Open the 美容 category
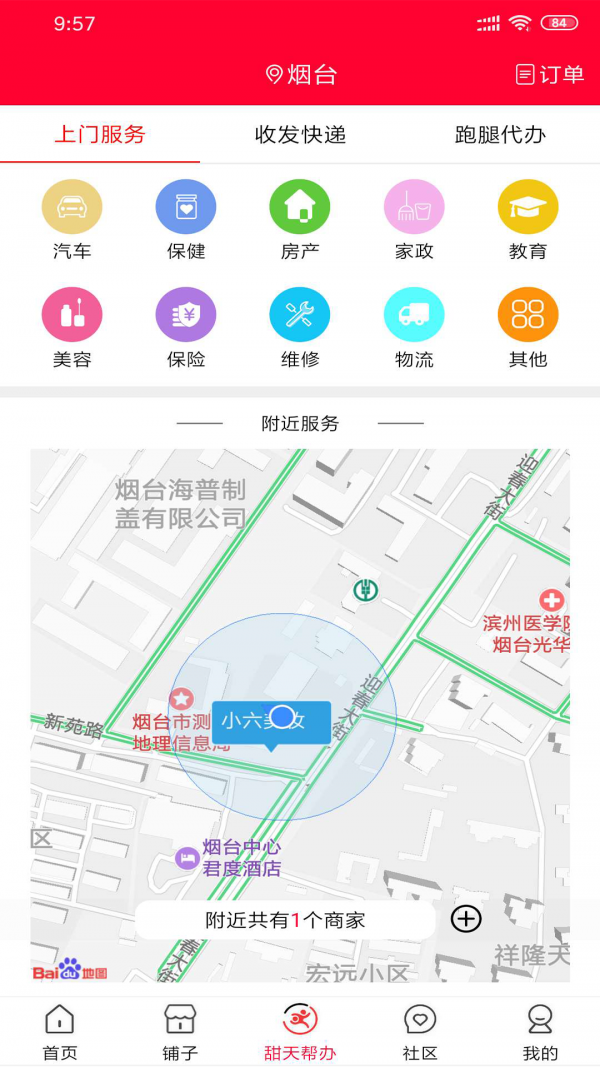The image size is (600, 1067). point(72,328)
